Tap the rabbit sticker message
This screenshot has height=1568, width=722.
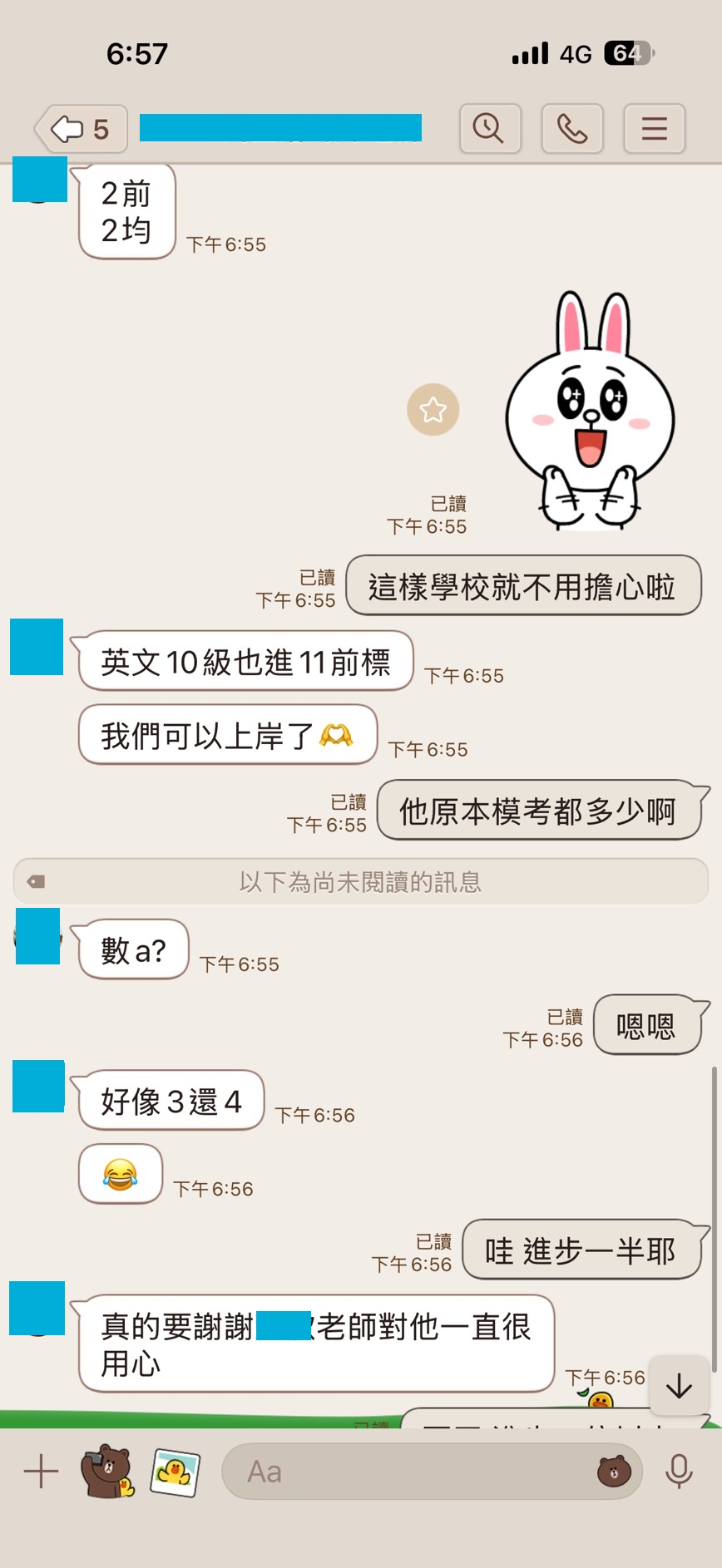click(x=590, y=410)
